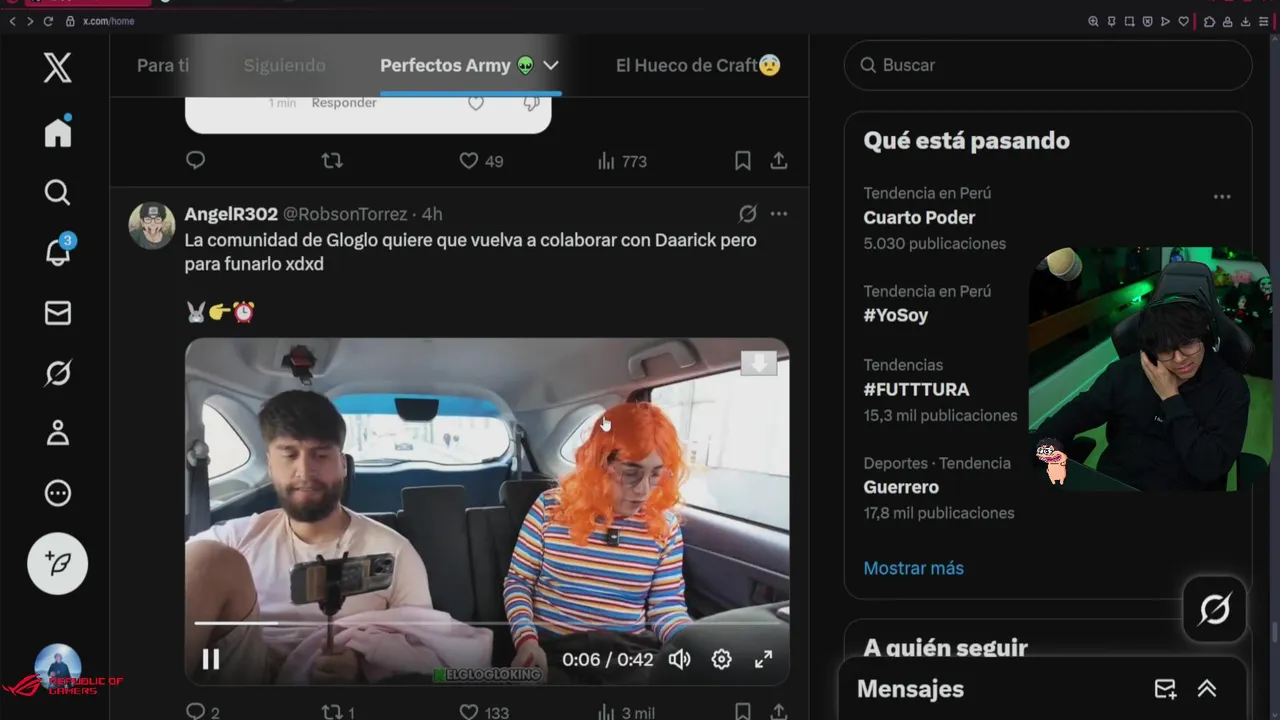This screenshot has height=720, width=1280.
Task: Open the profile page icon
Action: (x=58, y=433)
